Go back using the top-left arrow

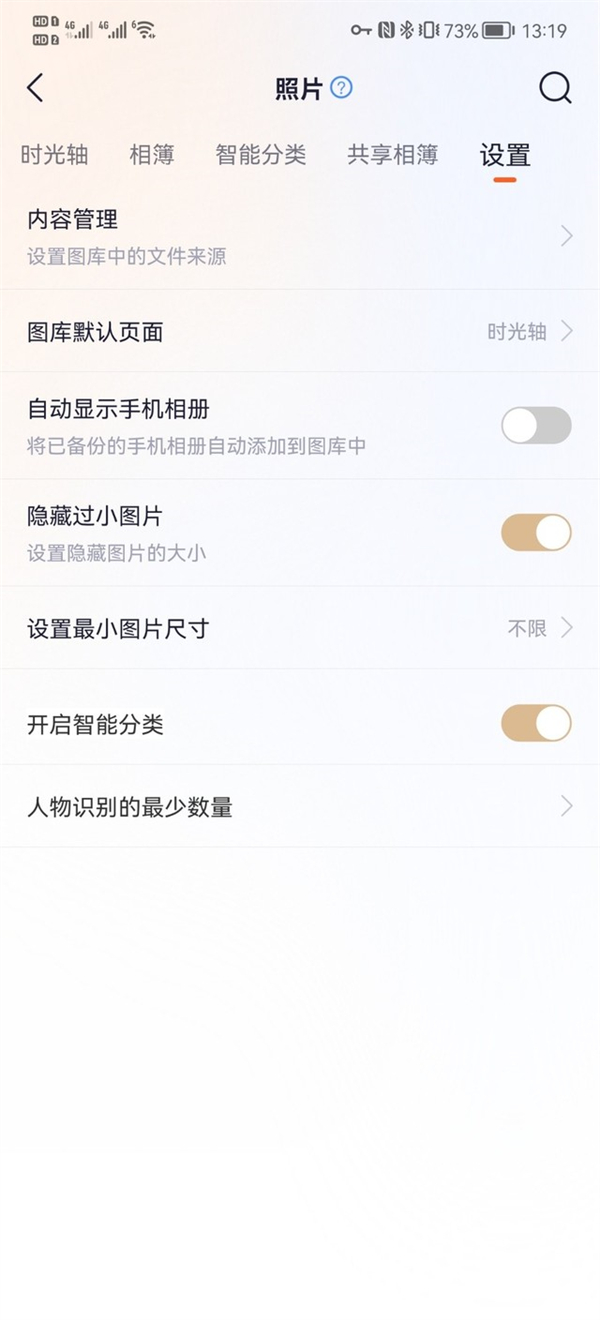[x=36, y=88]
